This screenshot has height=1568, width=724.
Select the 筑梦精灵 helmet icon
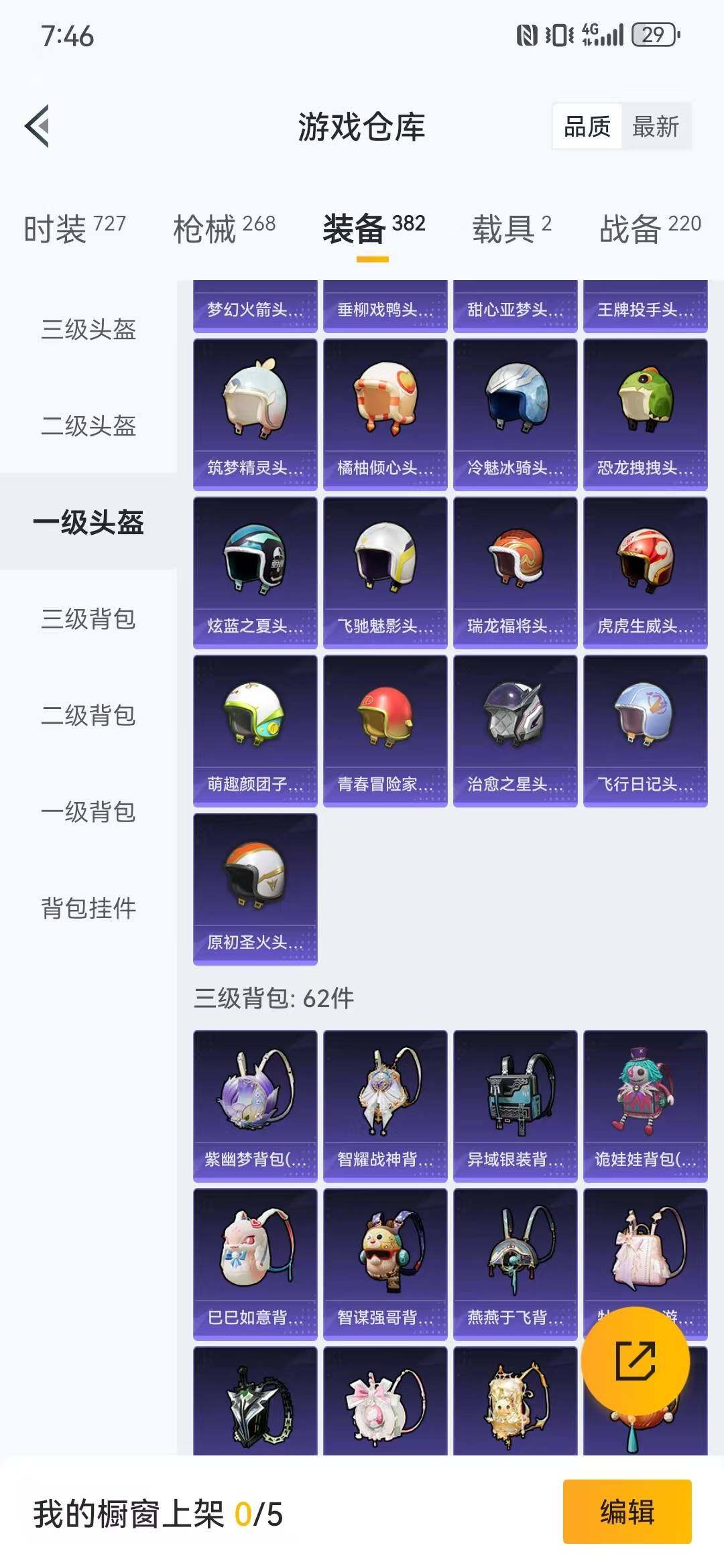click(255, 399)
